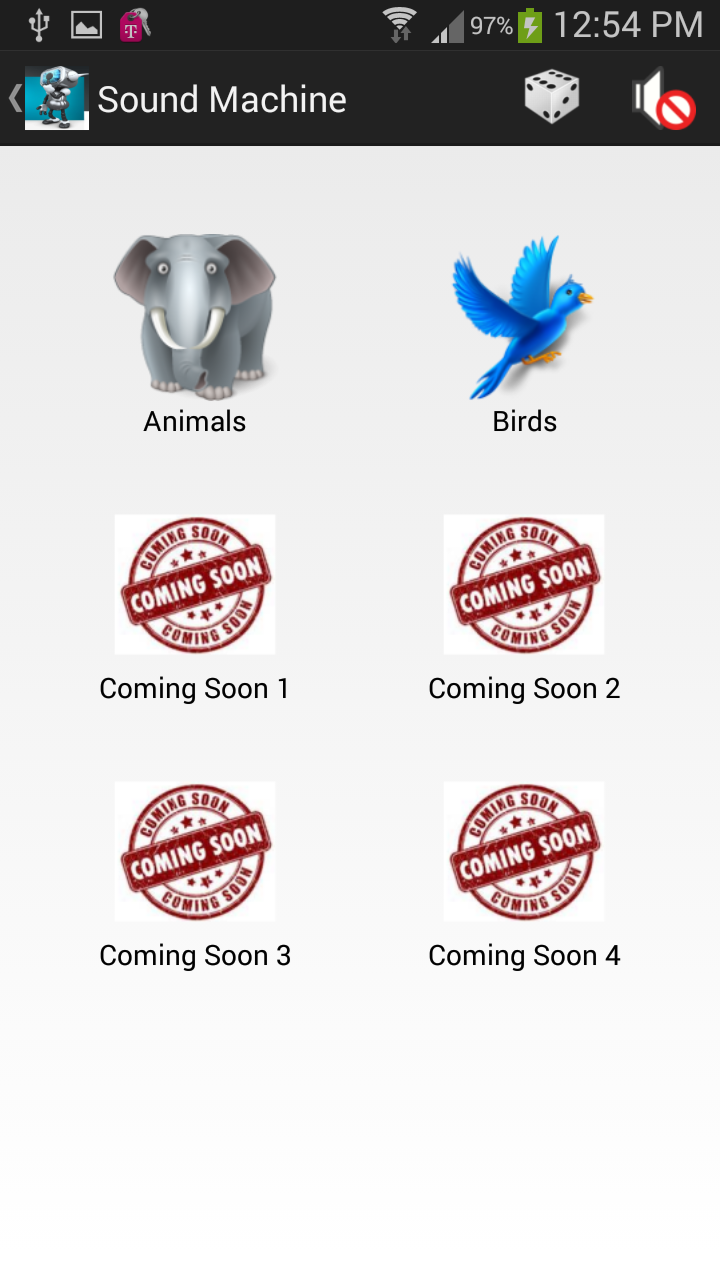Mute sound with the speaker icon
Image resolution: width=720 pixels, height=1280 pixels.
[663, 99]
